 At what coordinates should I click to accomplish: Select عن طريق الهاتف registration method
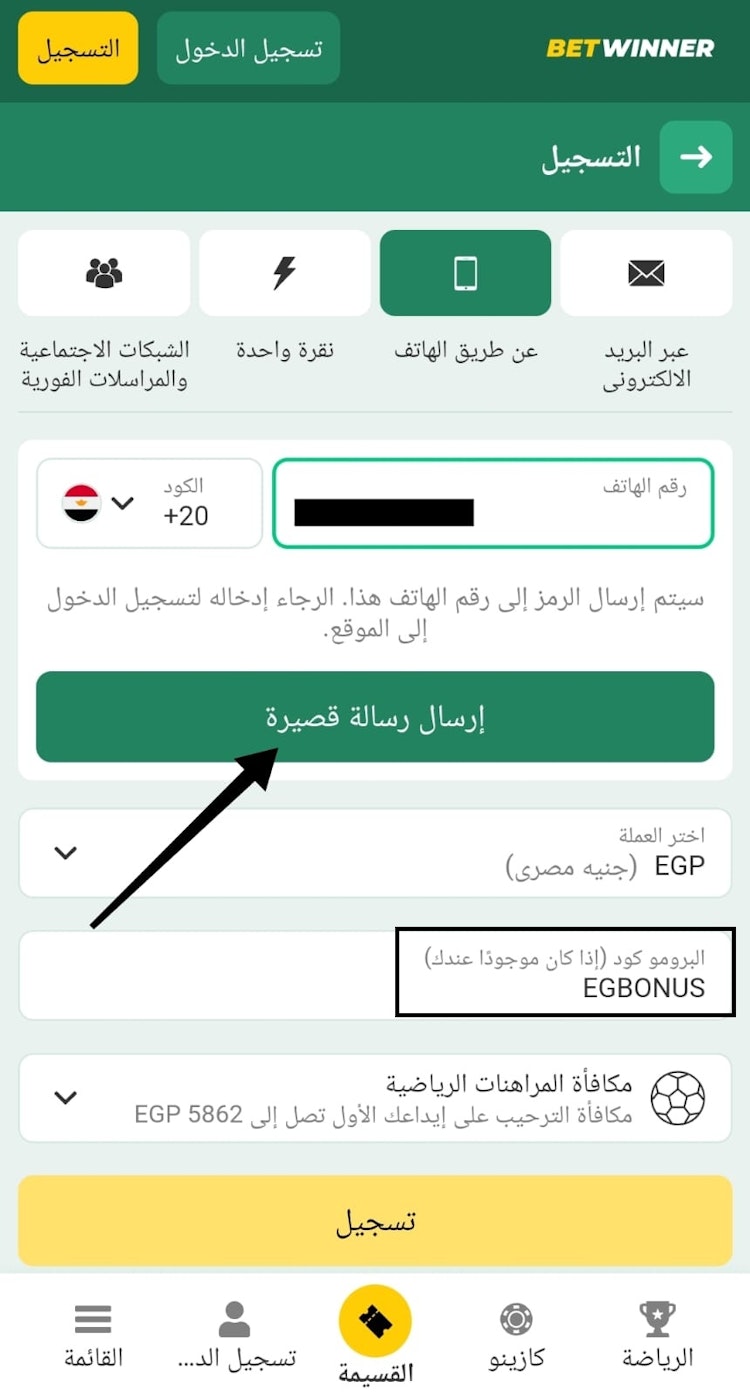click(465, 273)
